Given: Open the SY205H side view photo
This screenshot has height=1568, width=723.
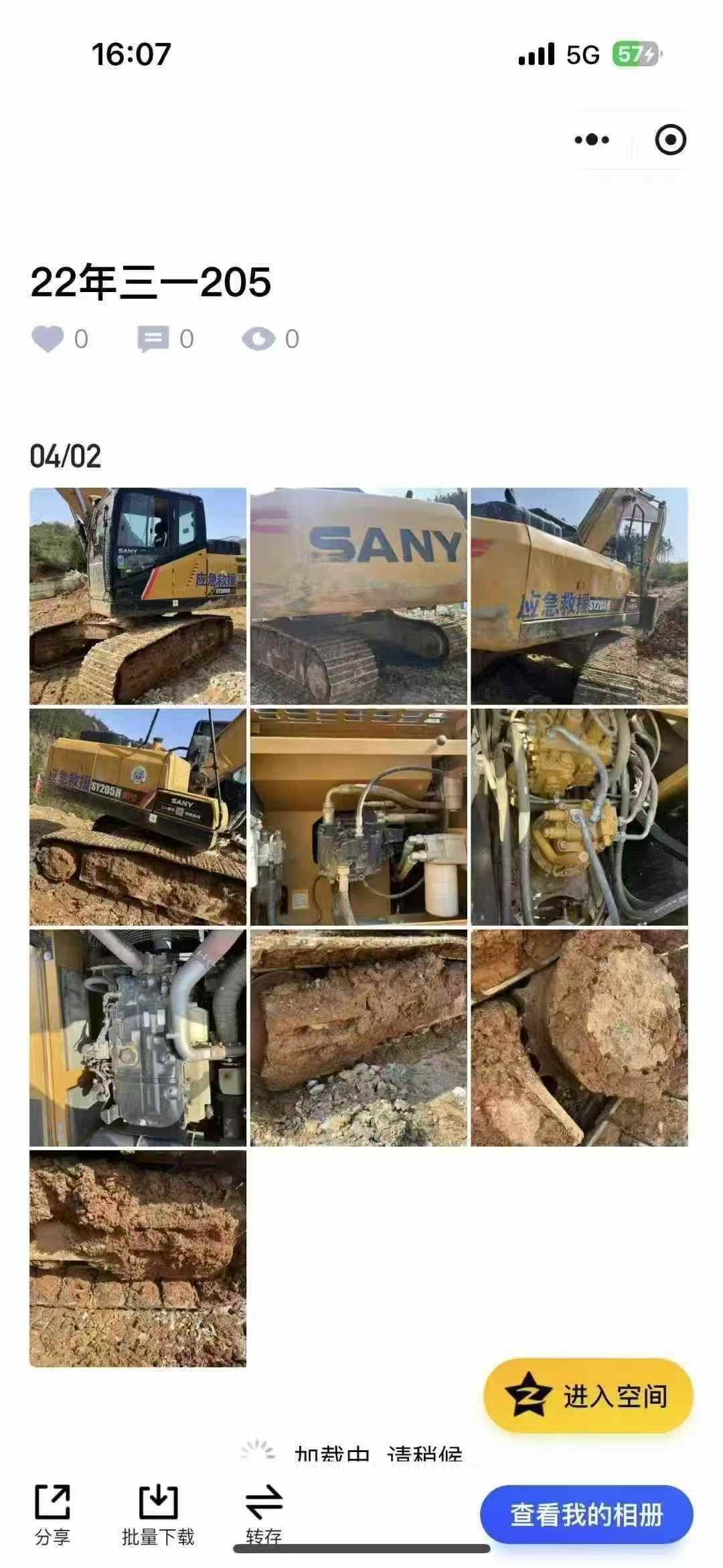Looking at the screenshot, I should 138,816.
